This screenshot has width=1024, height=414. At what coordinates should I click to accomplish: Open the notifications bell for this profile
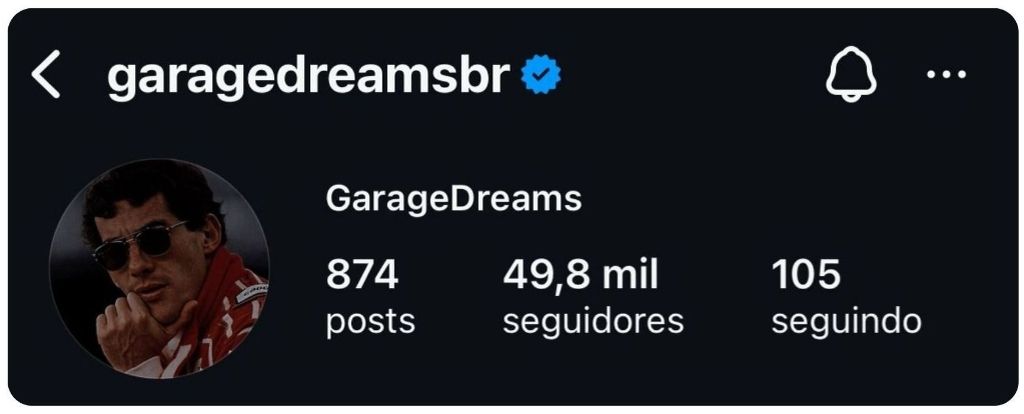pyautogui.click(x=850, y=75)
